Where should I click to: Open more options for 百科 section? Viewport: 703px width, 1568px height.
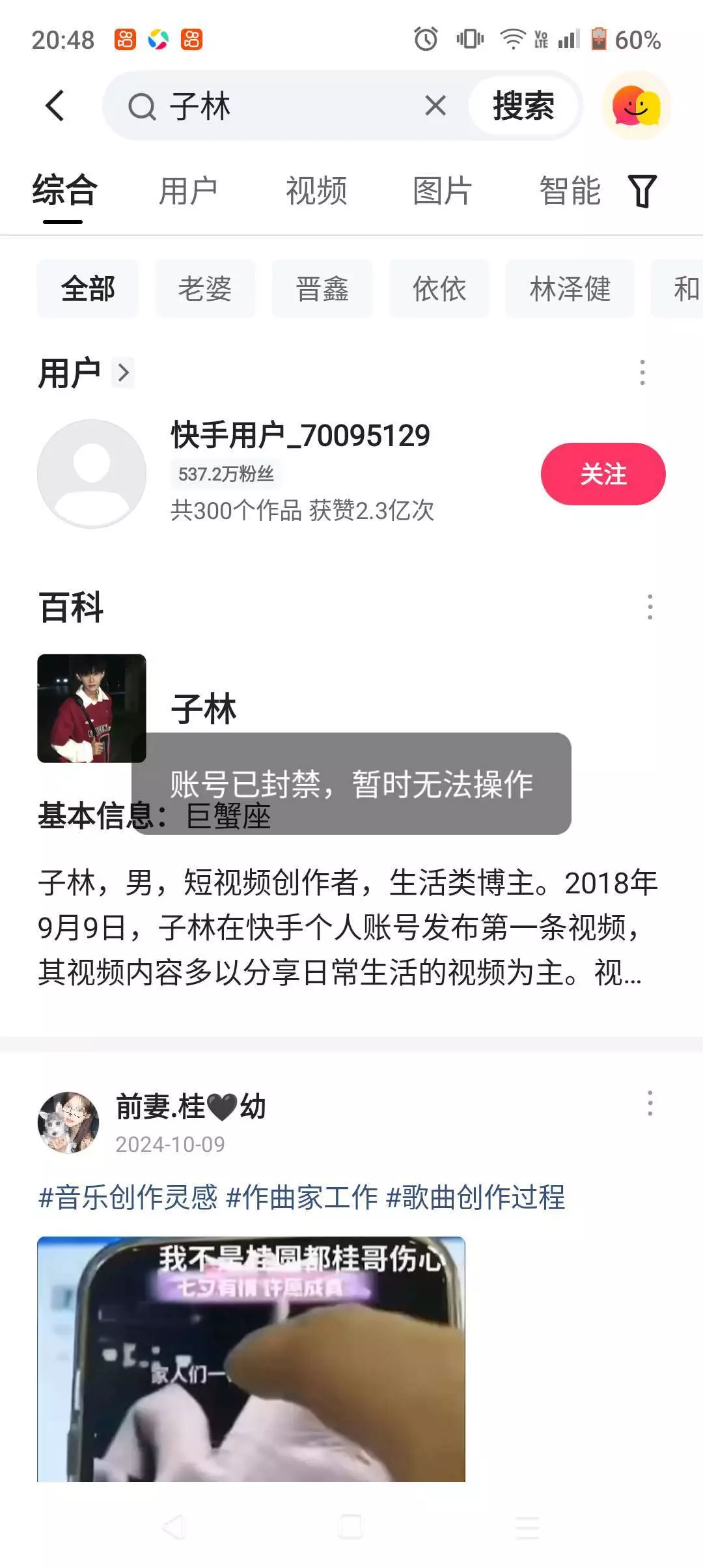(x=650, y=607)
